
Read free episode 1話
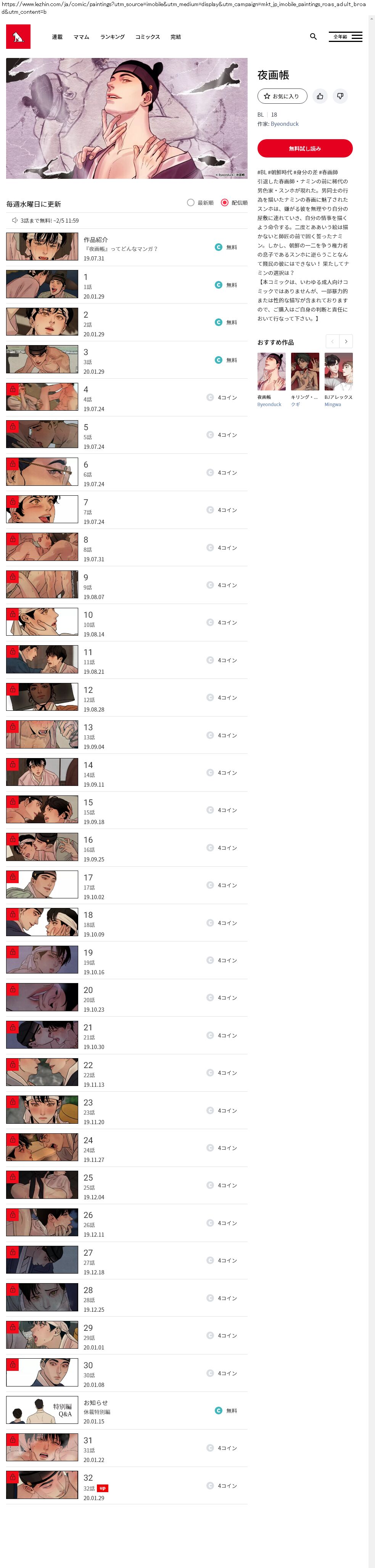tap(126, 285)
